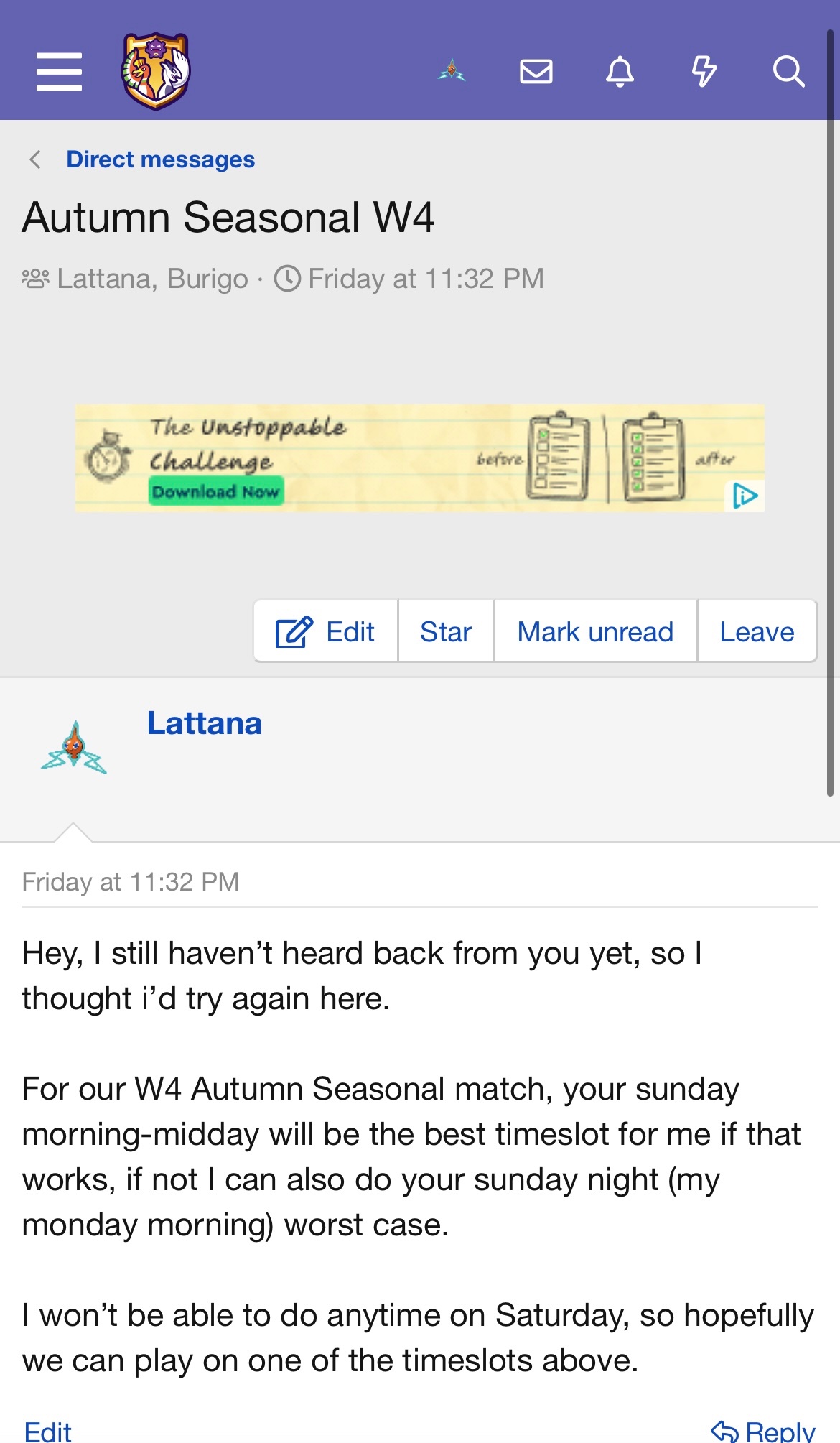
Task: Go back to Direct messages
Action: tap(160, 159)
